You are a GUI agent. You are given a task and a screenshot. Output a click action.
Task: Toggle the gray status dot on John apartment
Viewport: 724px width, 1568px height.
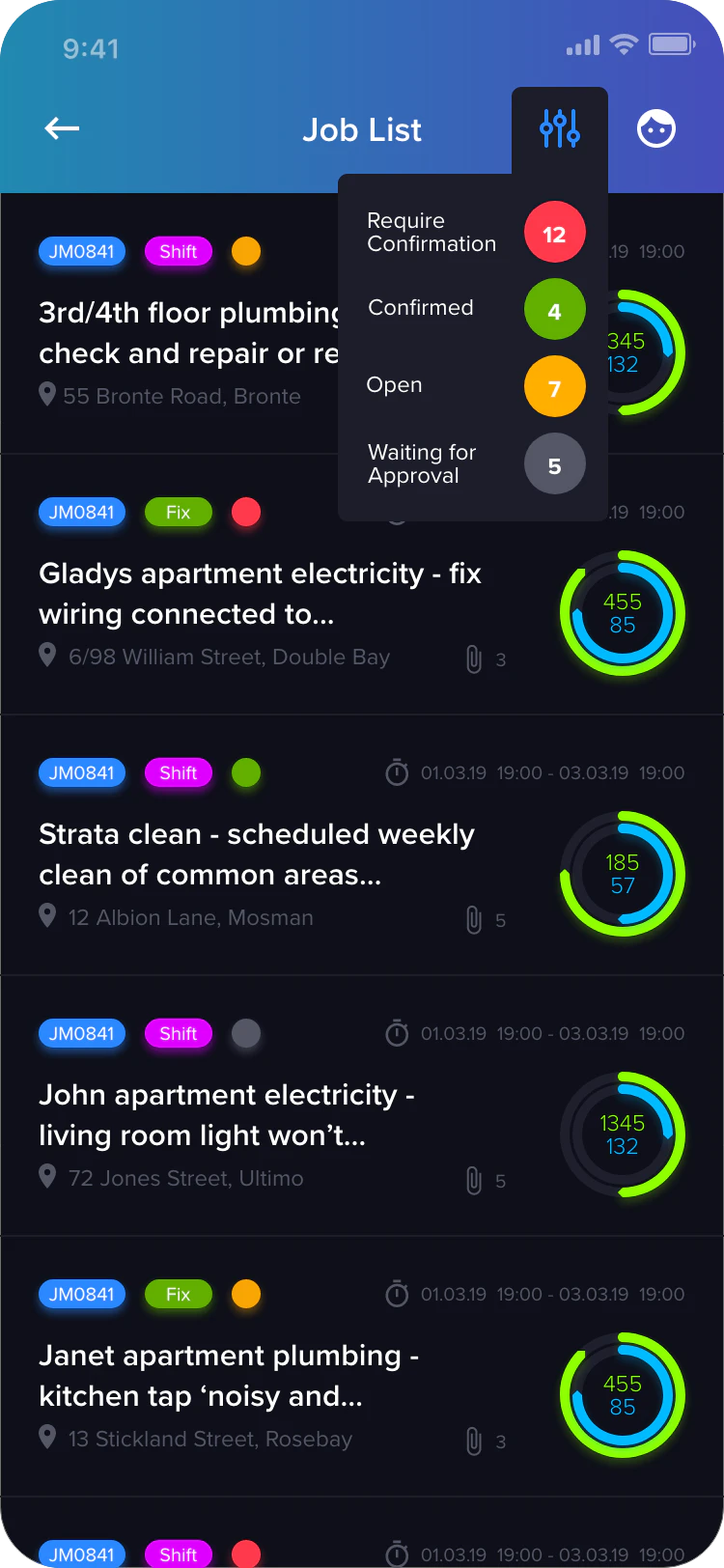(246, 1033)
